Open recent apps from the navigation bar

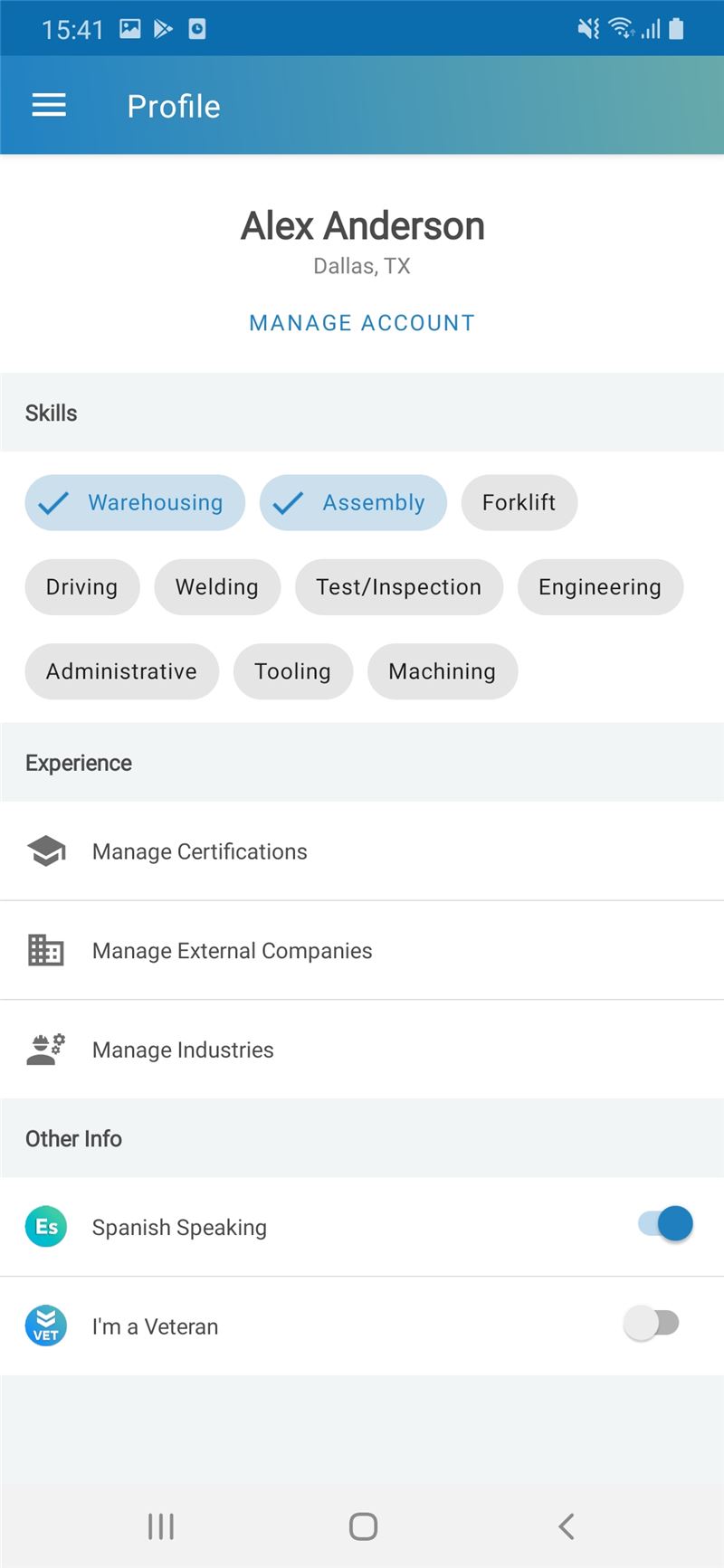click(x=161, y=1526)
